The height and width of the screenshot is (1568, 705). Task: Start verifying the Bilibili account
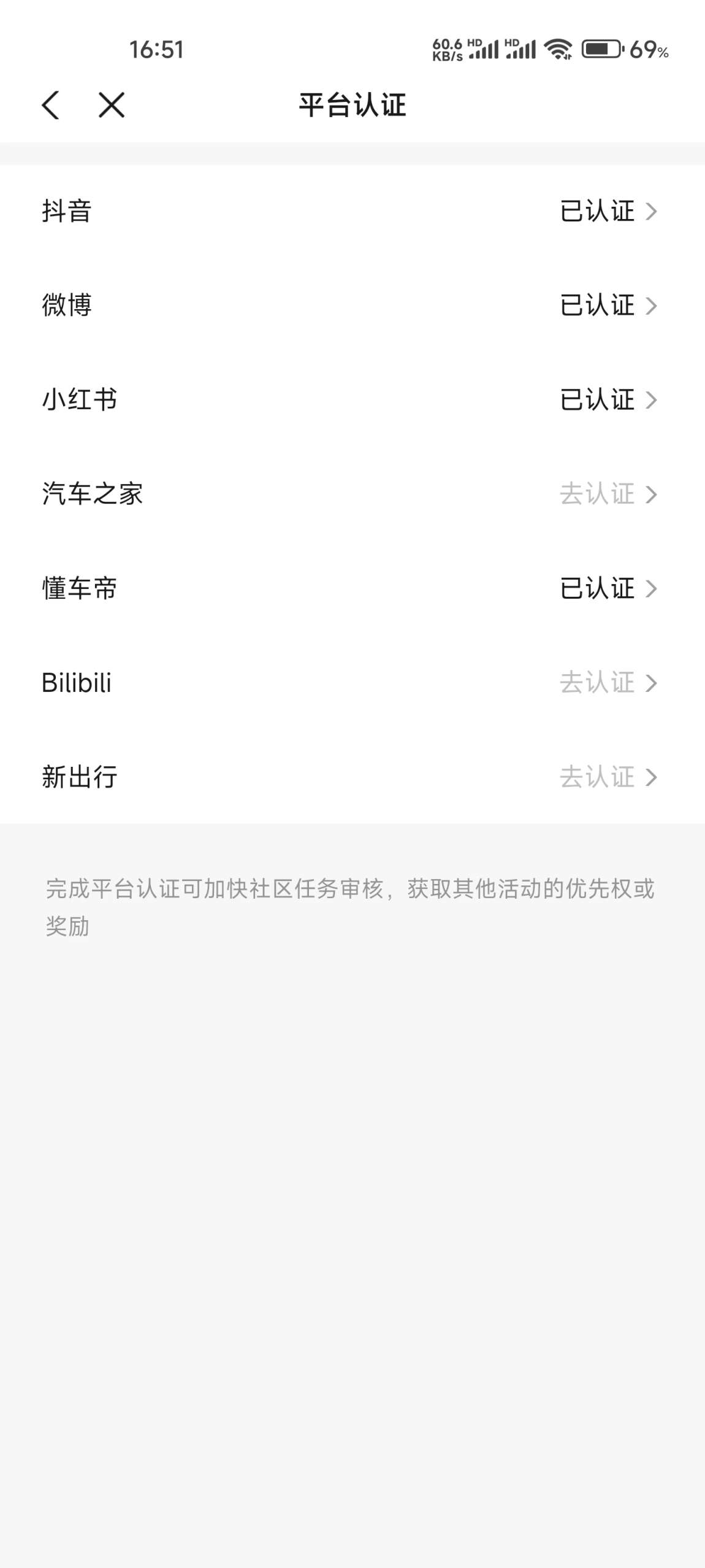coord(607,683)
